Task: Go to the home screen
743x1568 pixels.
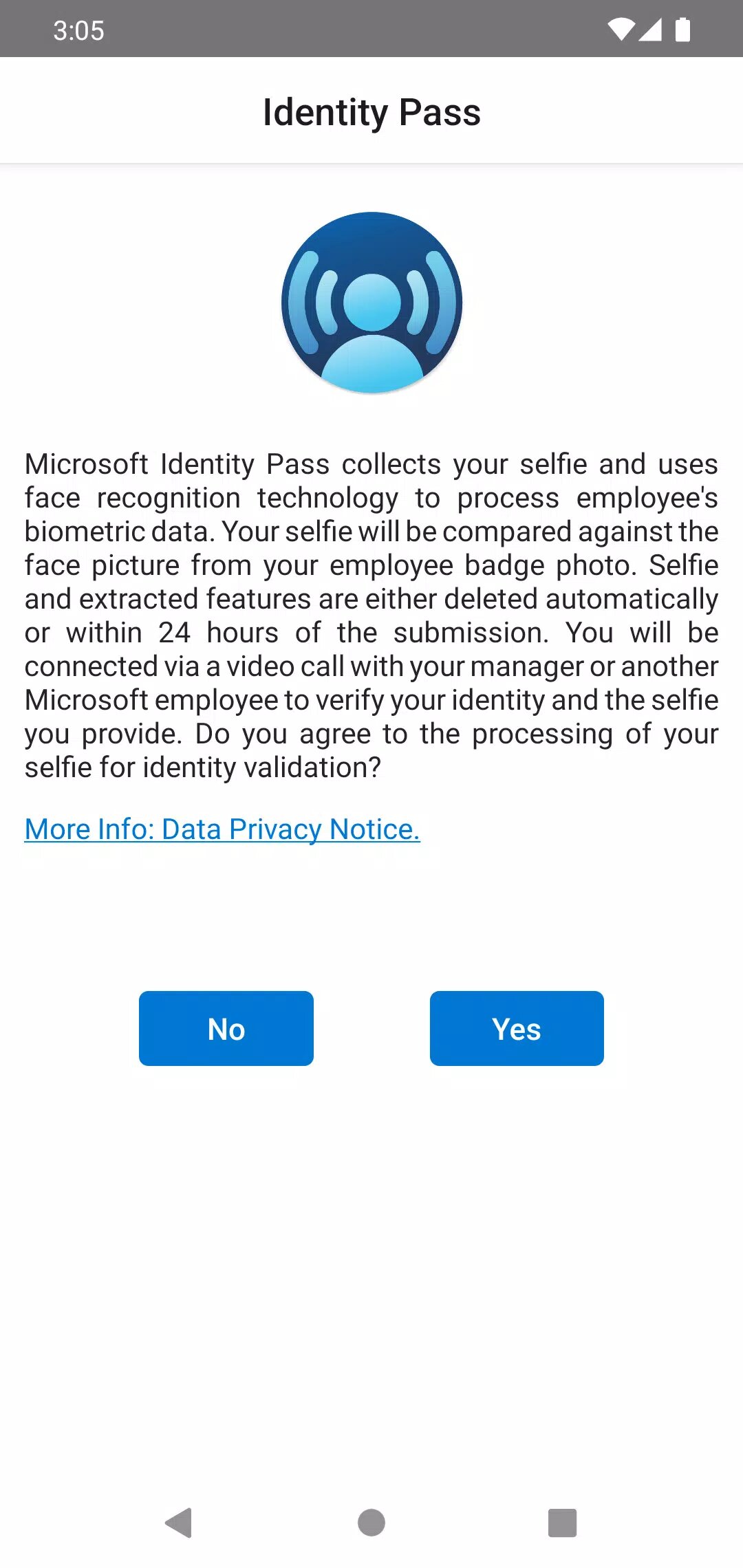Action: pyautogui.click(x=371, y=1523)
